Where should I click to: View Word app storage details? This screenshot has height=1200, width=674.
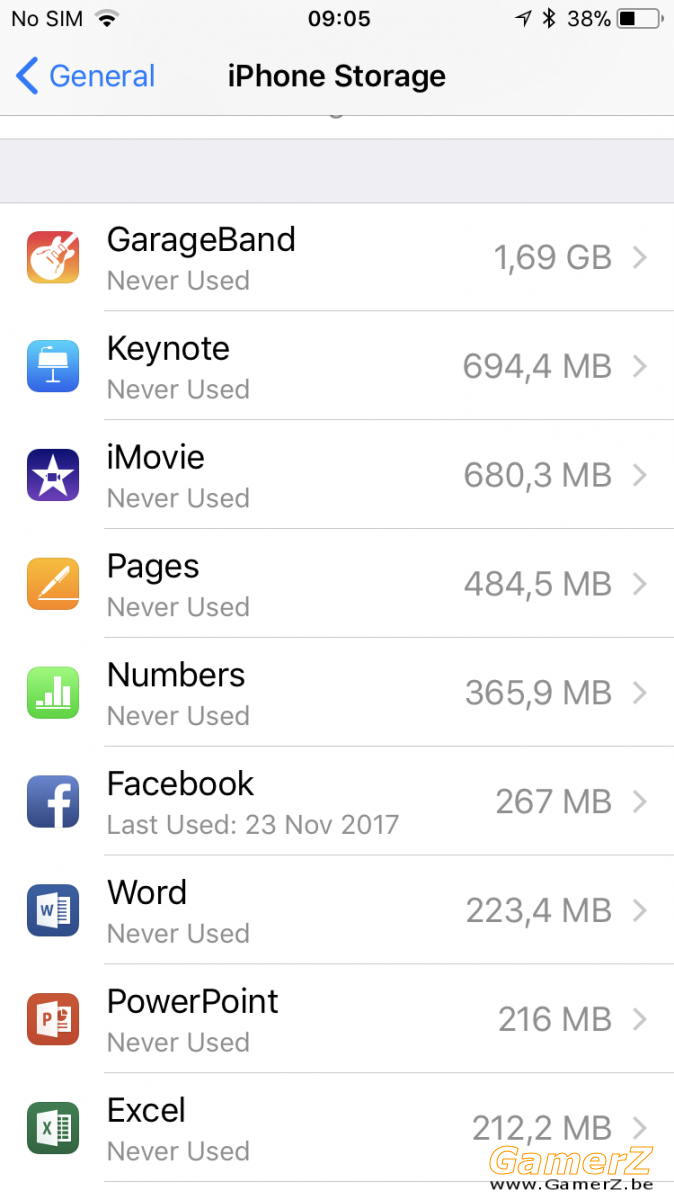click(337, 911)
